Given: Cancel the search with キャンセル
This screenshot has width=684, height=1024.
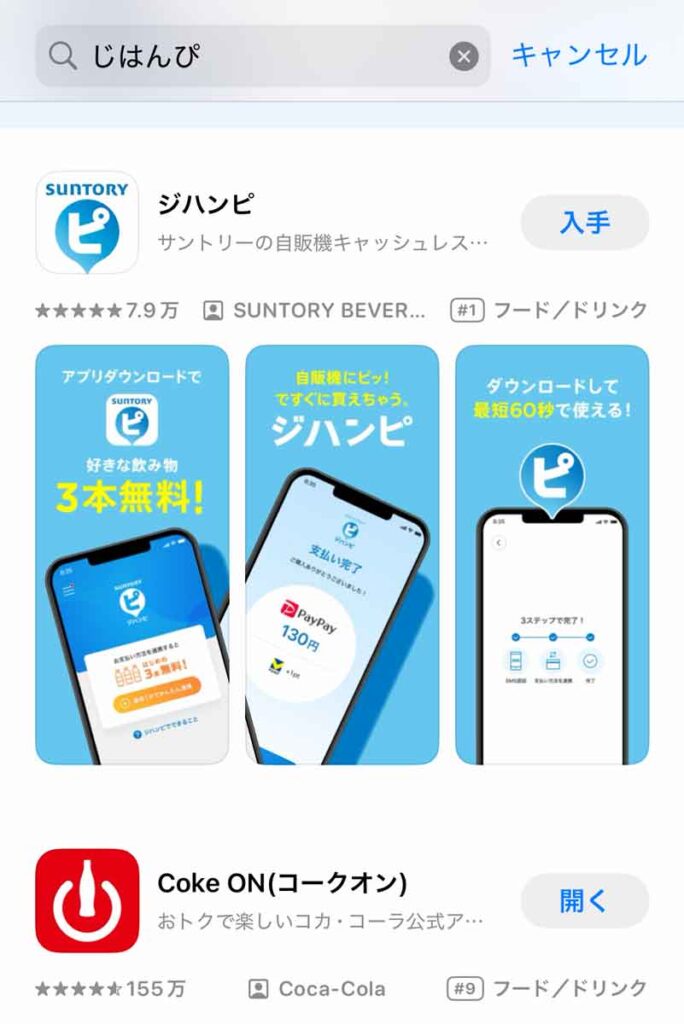Looking at the screenshot, I should (579, 55).
